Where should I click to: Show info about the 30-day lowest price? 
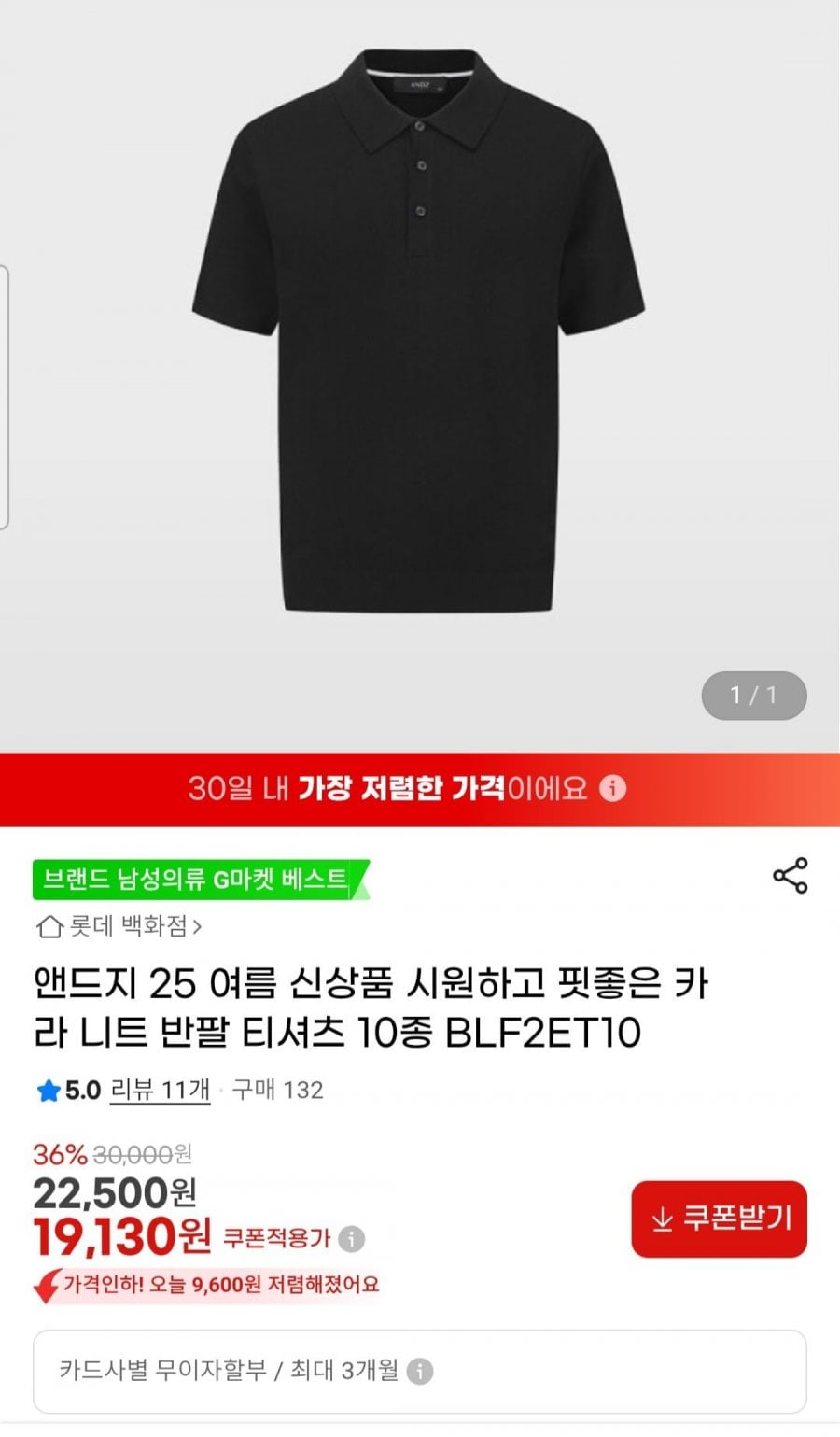tap(612, 789)
